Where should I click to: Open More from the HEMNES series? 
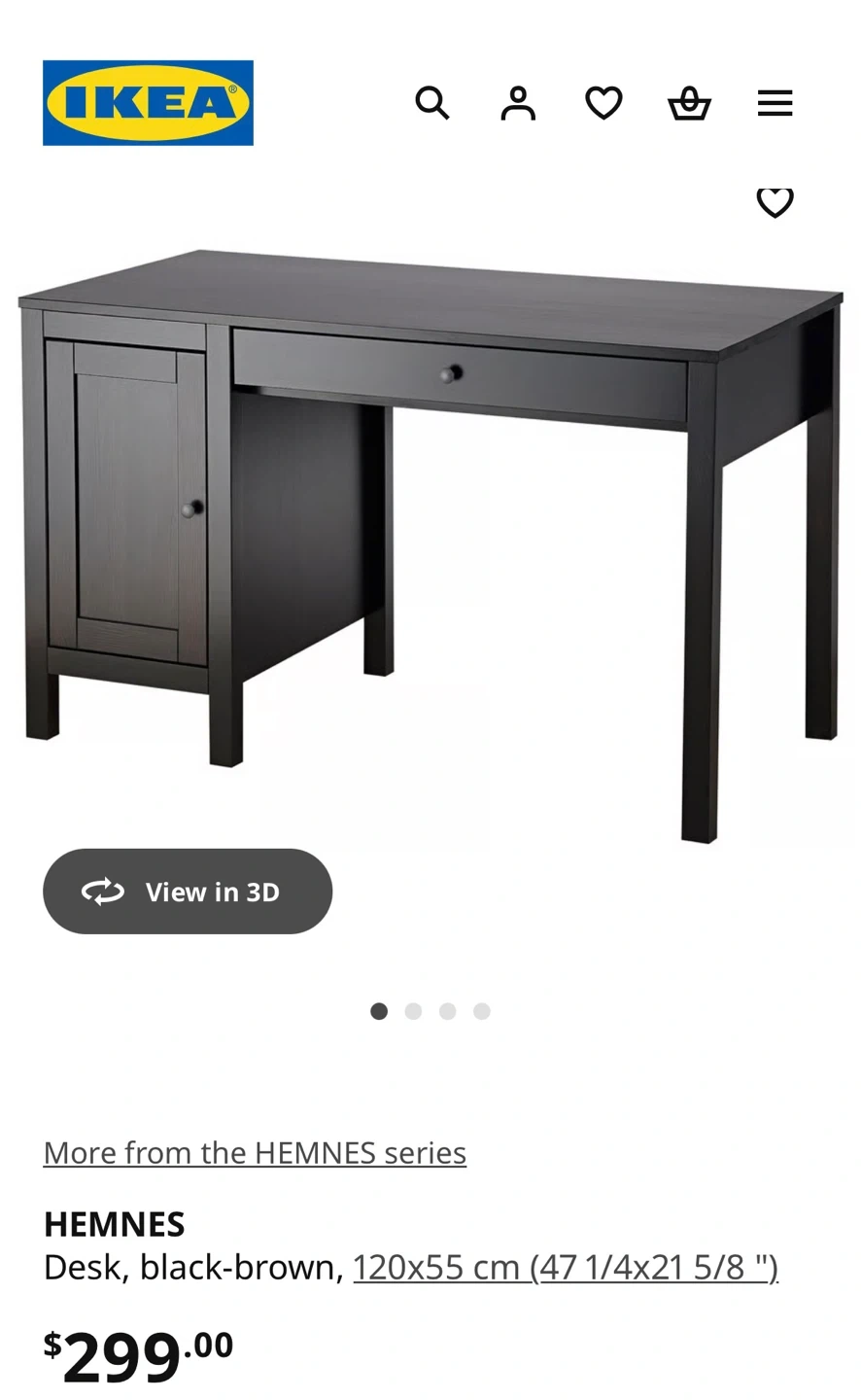click(255, 1152)
